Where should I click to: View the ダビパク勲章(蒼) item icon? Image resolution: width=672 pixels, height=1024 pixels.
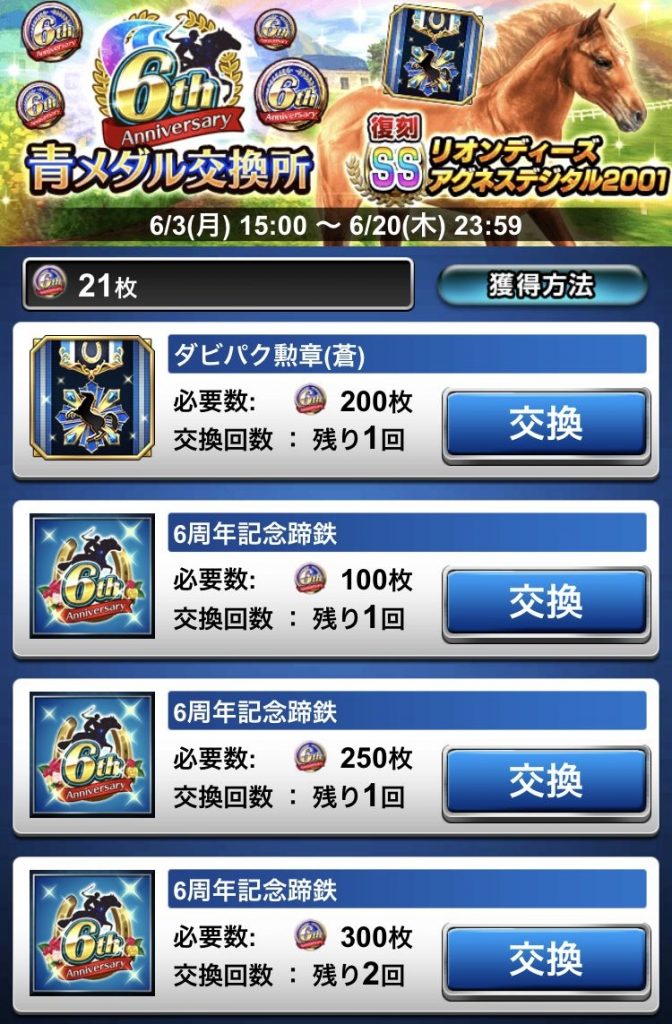(x=92, y=397)
